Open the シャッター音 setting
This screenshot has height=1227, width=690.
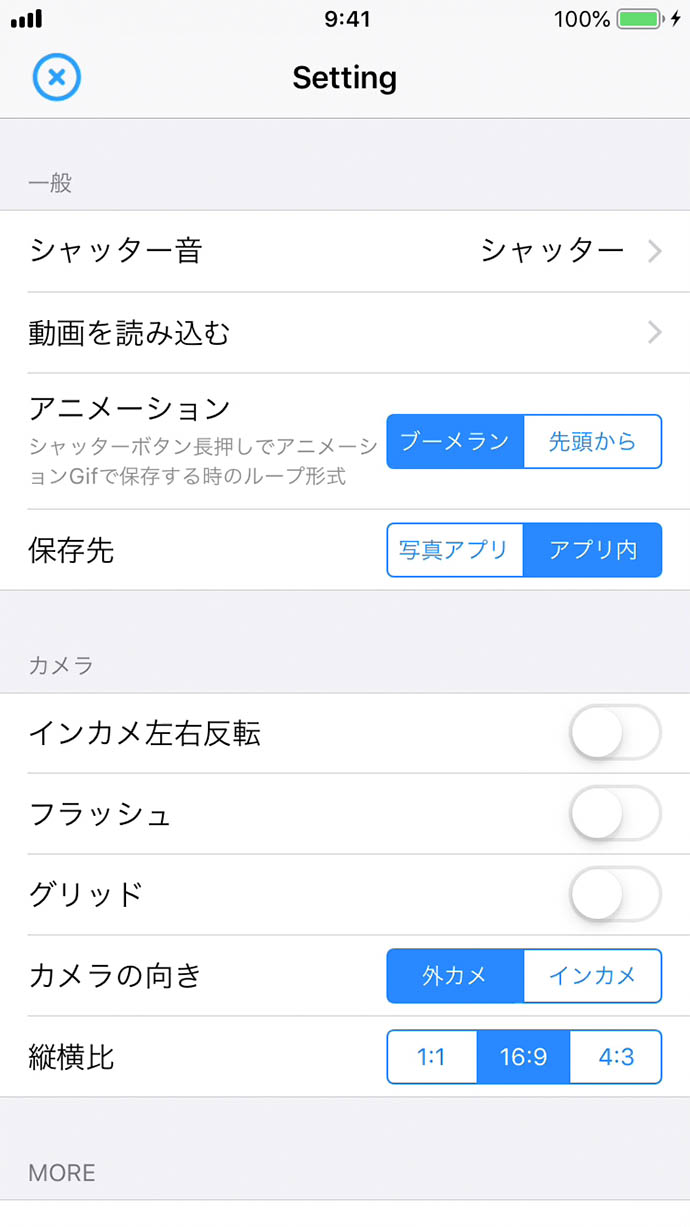pyautogui.click(x=345, y=251)
